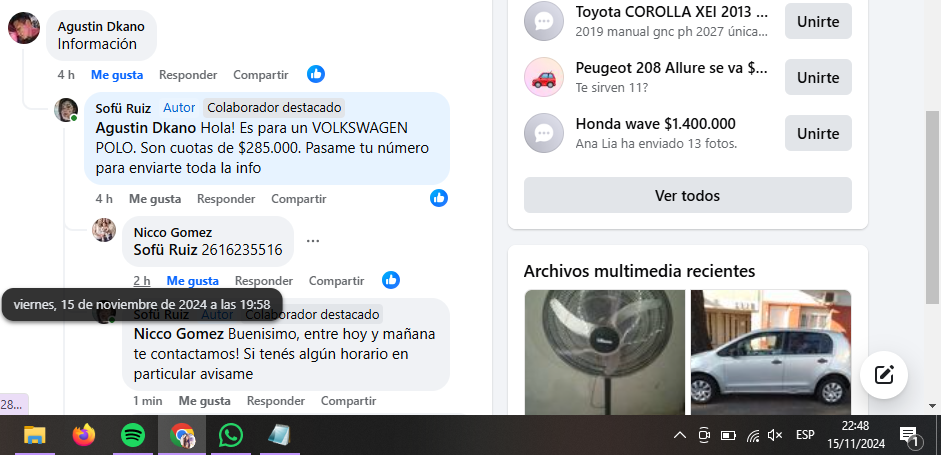This screenshot has height=455, width=941.
Task: Reply to Nicco Gomez's comment
Action: click(x=264, y=281)
